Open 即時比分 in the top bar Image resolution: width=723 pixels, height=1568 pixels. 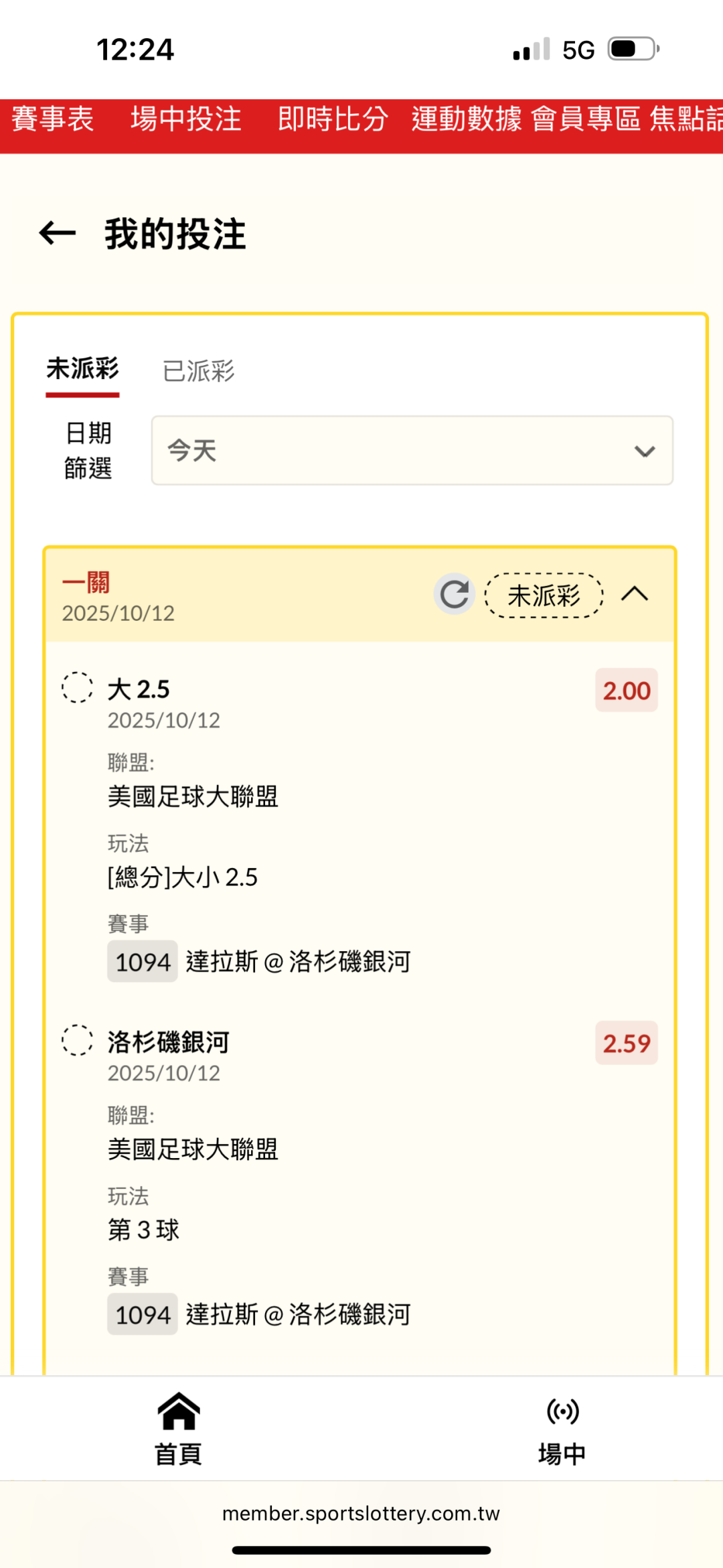click(x=333, y=119)
